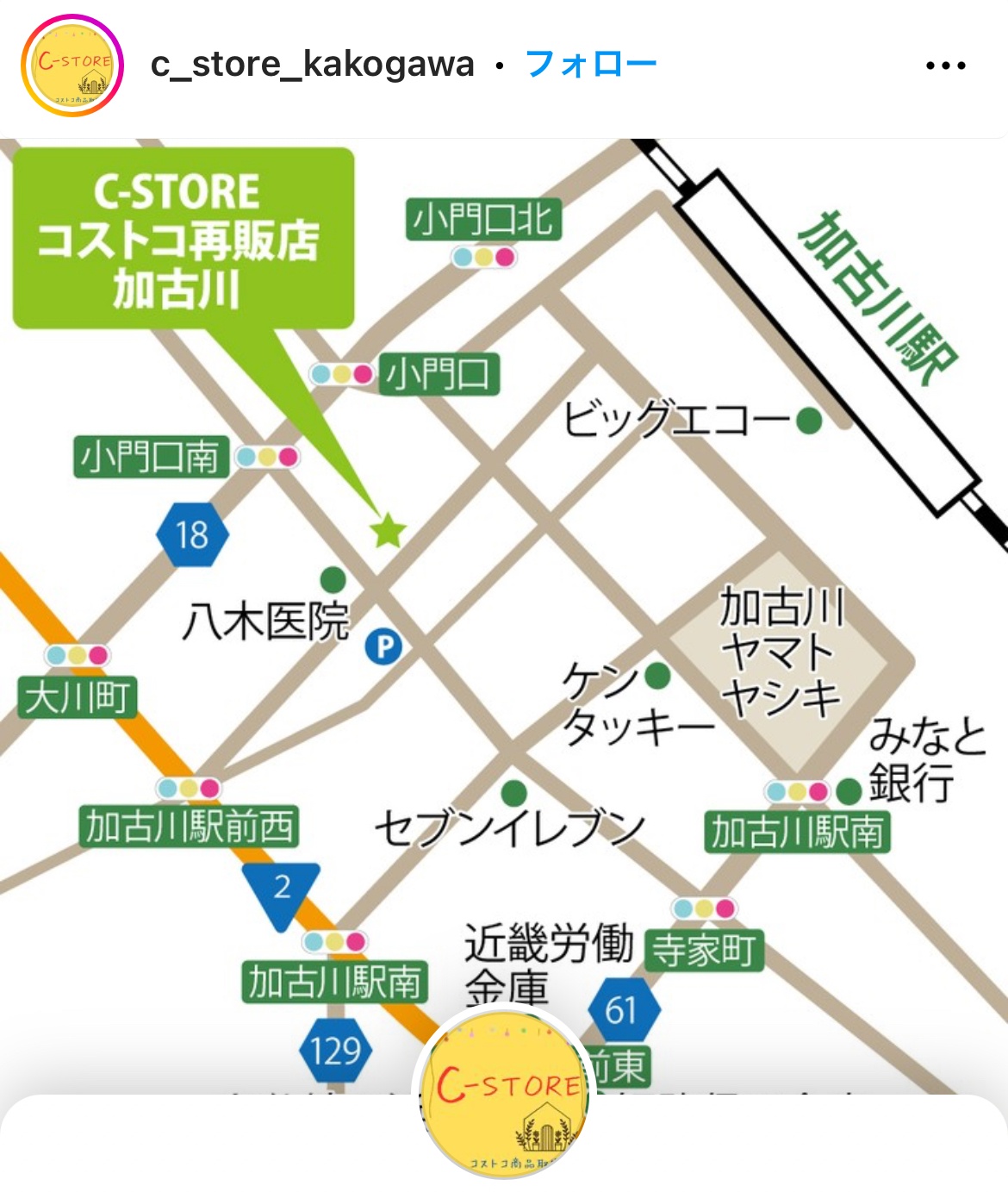Screen dimensions: 1008x1192
Task: Open the map image post
Action: point(504,603)
